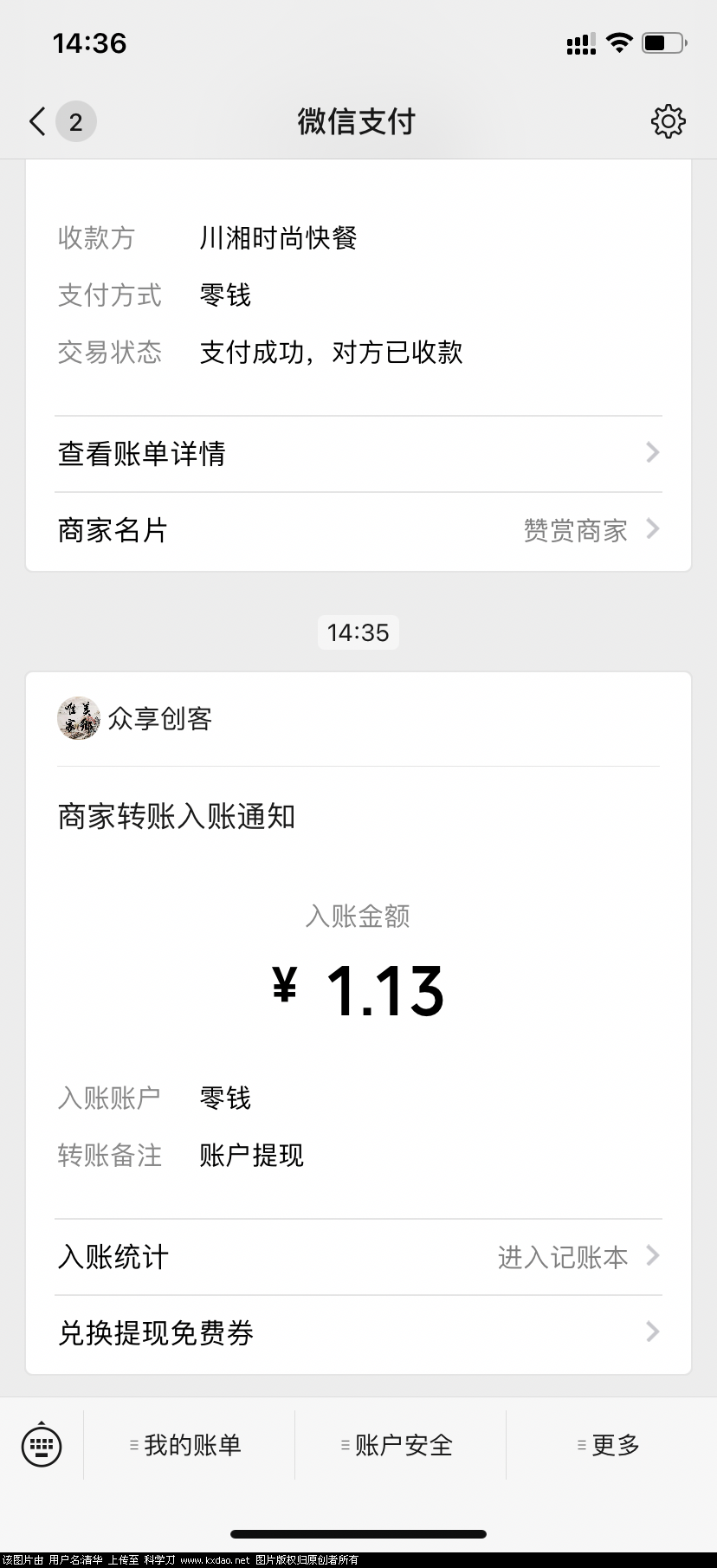Open 兑换提现免费券 via its chevron

coord(652,1333)
